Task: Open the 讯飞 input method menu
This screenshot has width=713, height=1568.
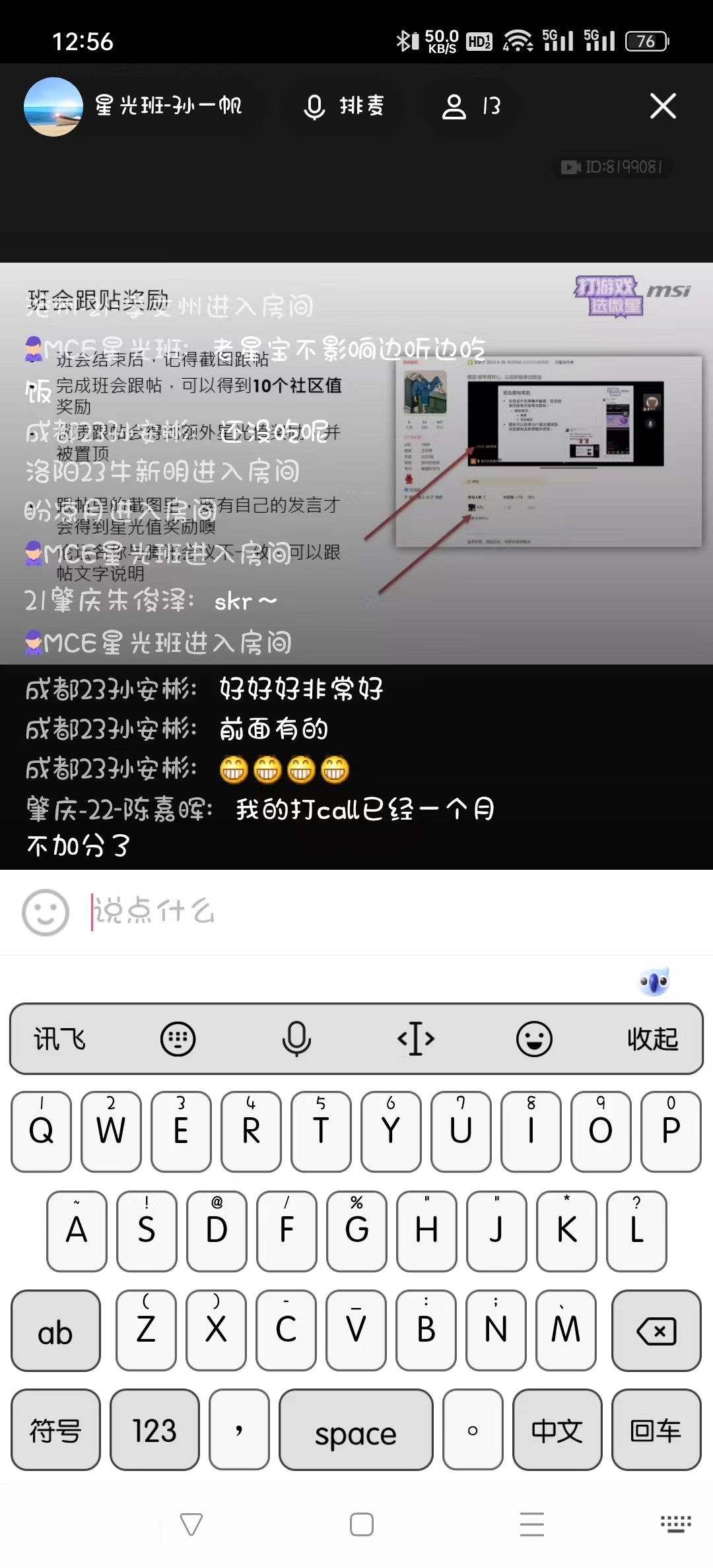Action: [x=59, y=1039]
